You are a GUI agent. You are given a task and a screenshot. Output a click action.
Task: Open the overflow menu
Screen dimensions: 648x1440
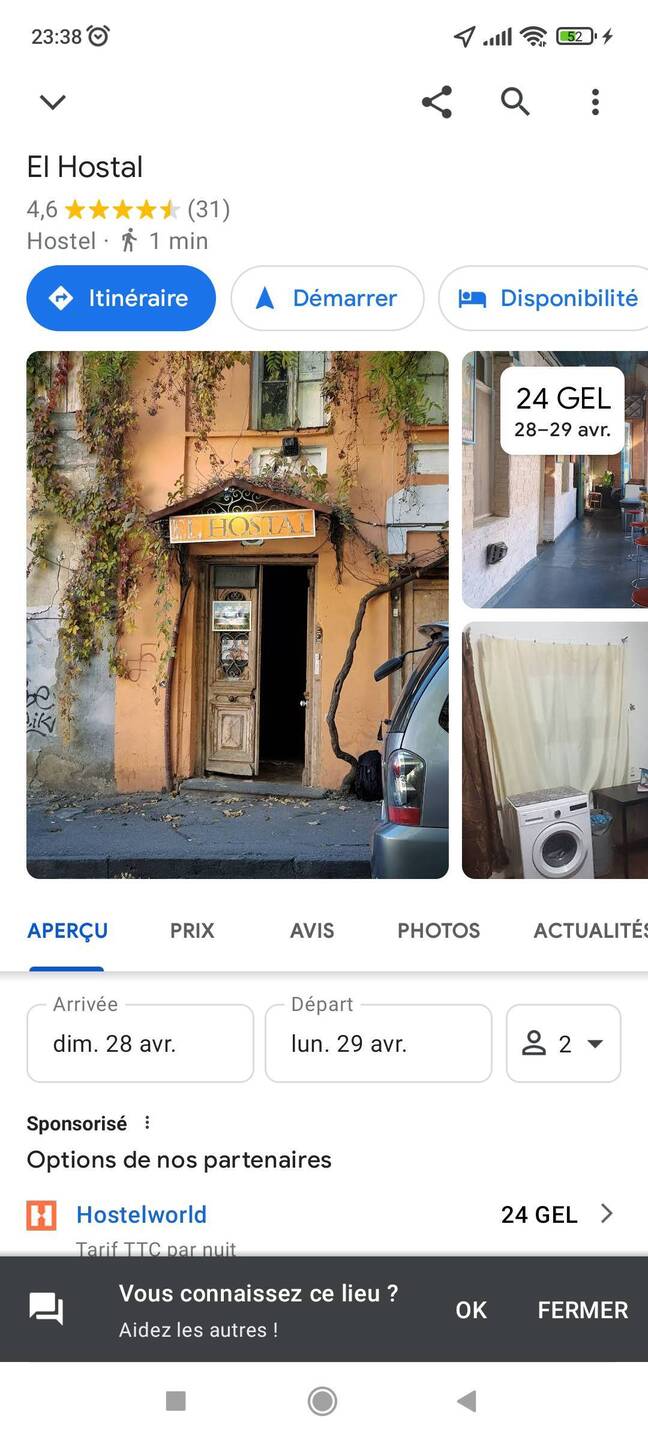(x=595, y=101)
